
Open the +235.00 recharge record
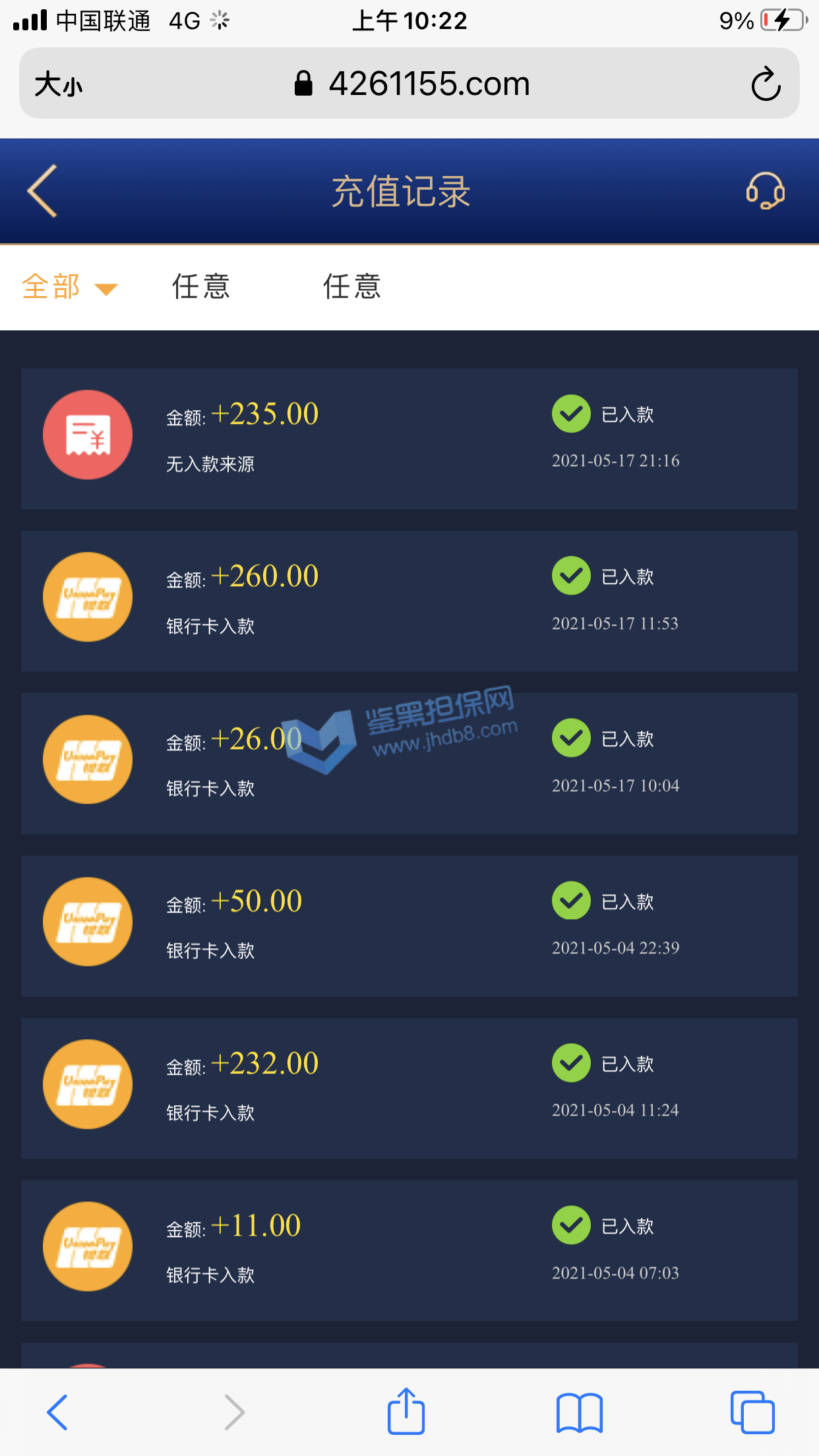pyautogui.click(x=409, y=439)
